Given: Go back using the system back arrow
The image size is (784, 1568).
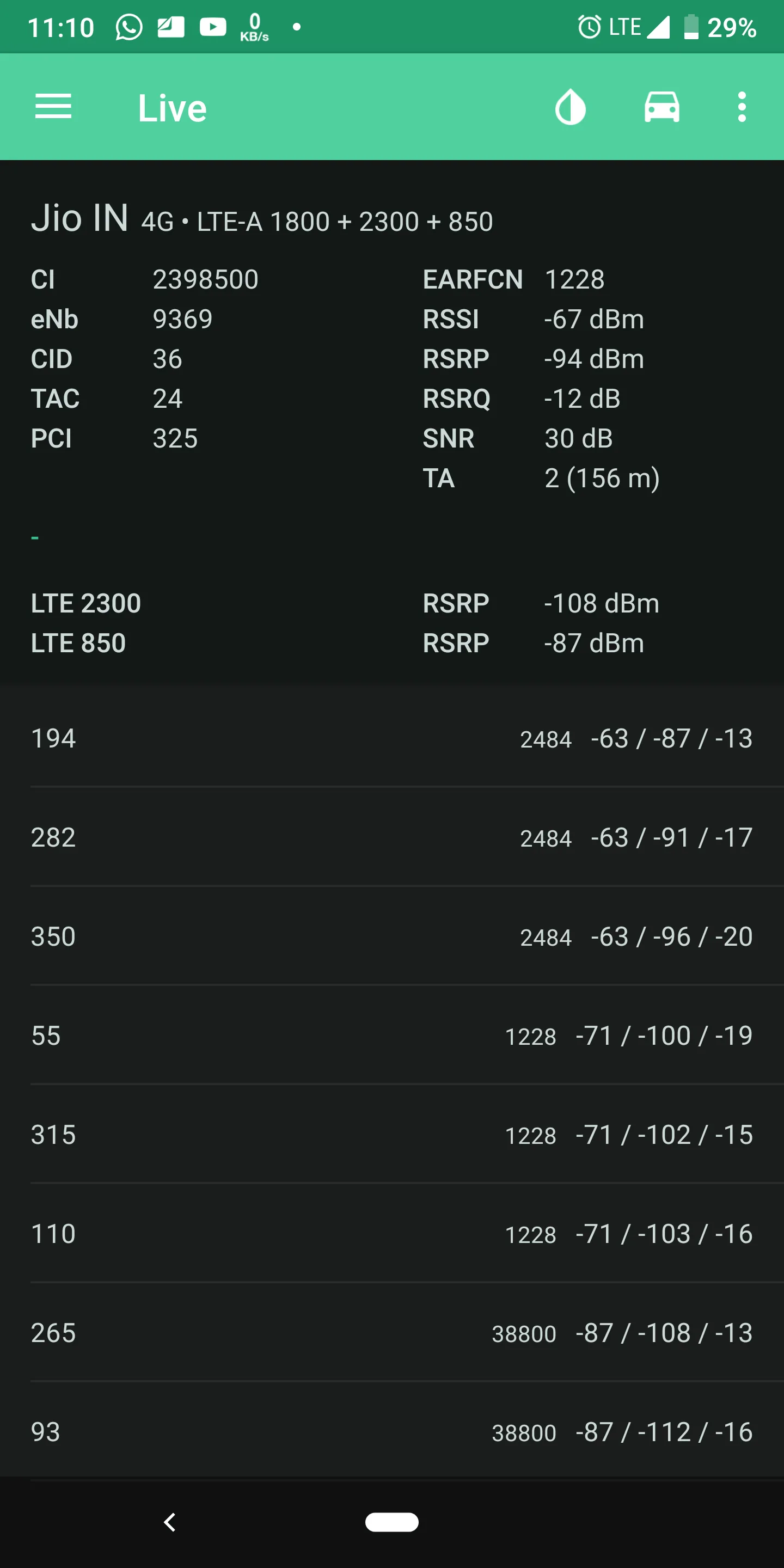Looking at the screenshot, I should pos(170,1522).
